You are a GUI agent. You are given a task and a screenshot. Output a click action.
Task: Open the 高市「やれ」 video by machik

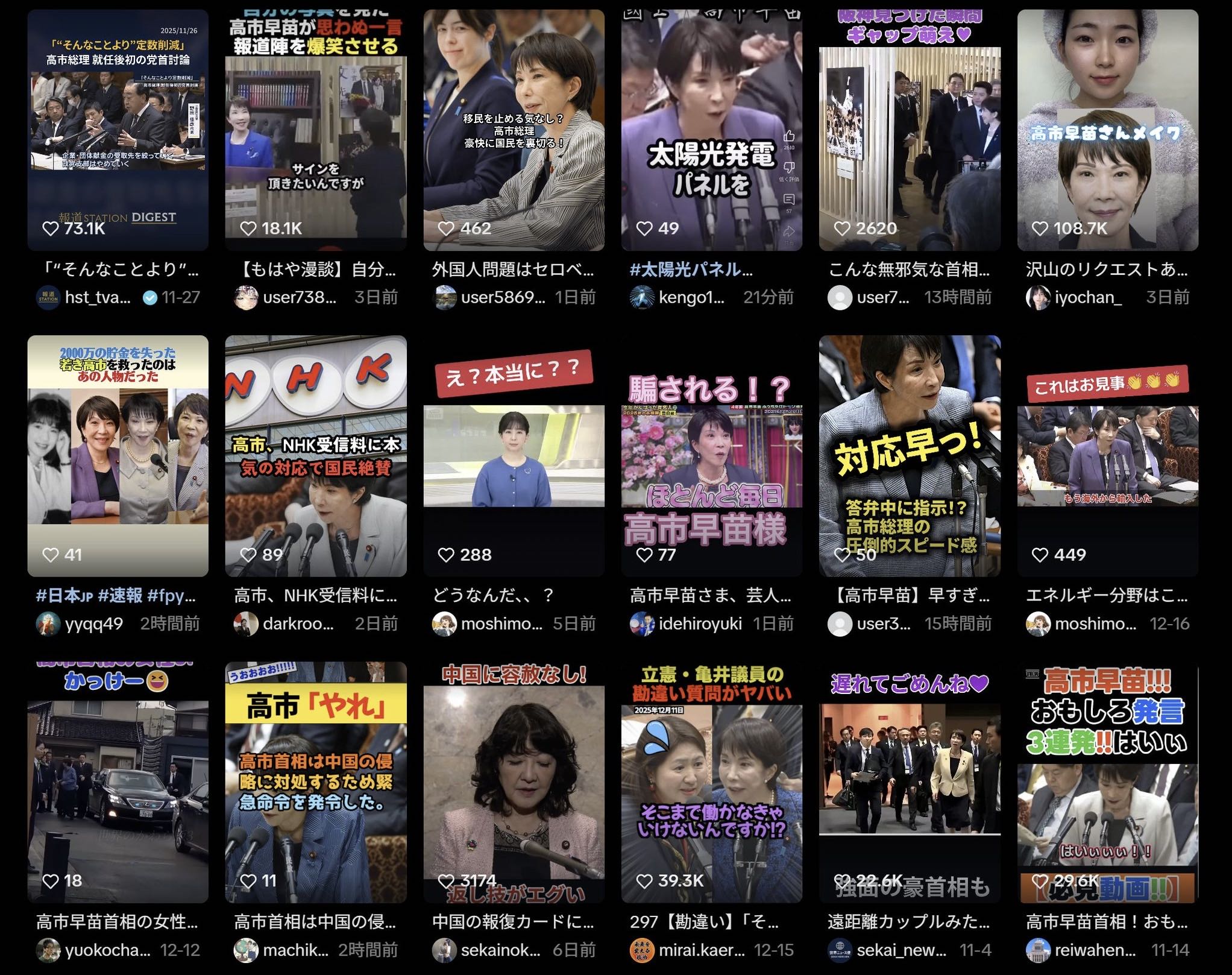[x=316, y=782]
